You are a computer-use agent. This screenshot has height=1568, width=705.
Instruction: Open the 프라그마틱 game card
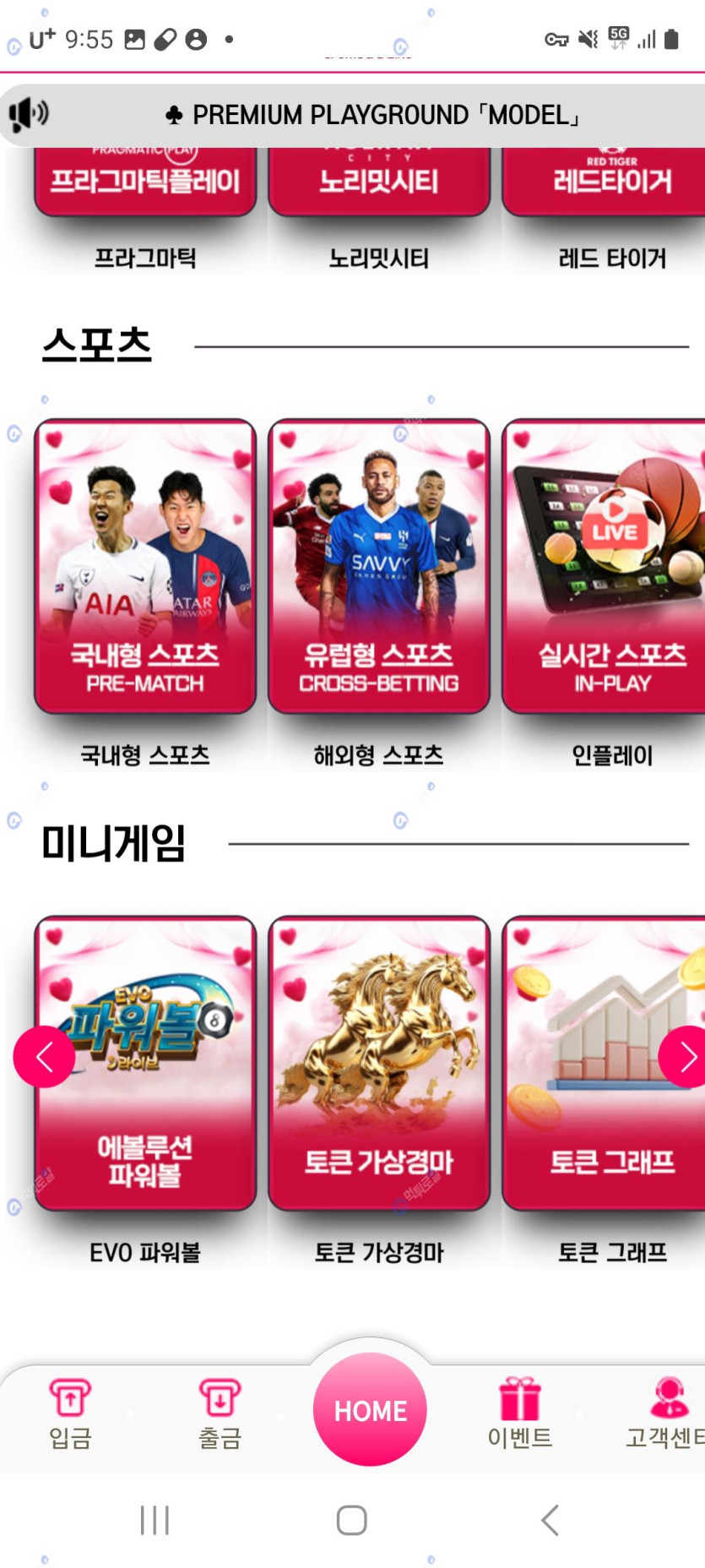144,182
